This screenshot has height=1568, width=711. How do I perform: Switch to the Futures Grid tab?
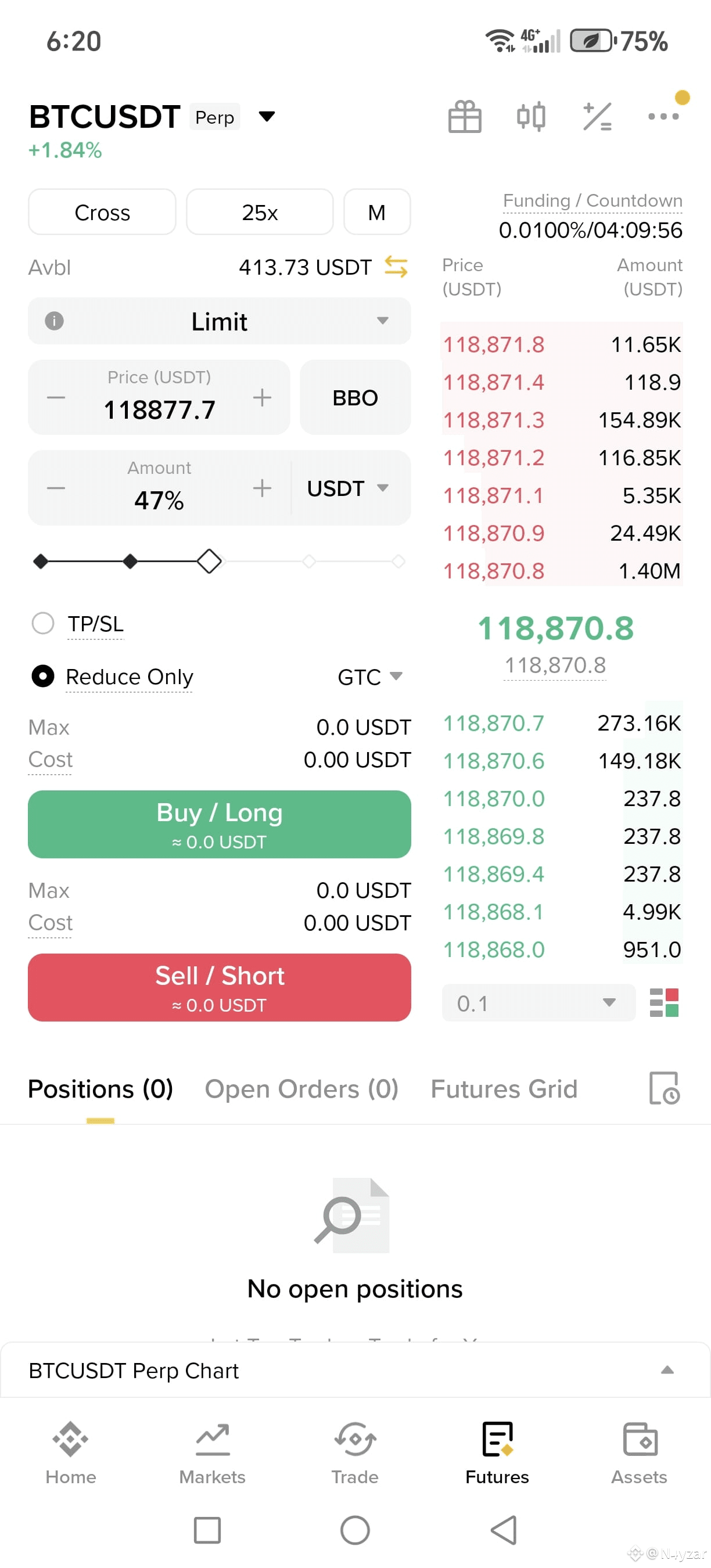pos(504,1089)
